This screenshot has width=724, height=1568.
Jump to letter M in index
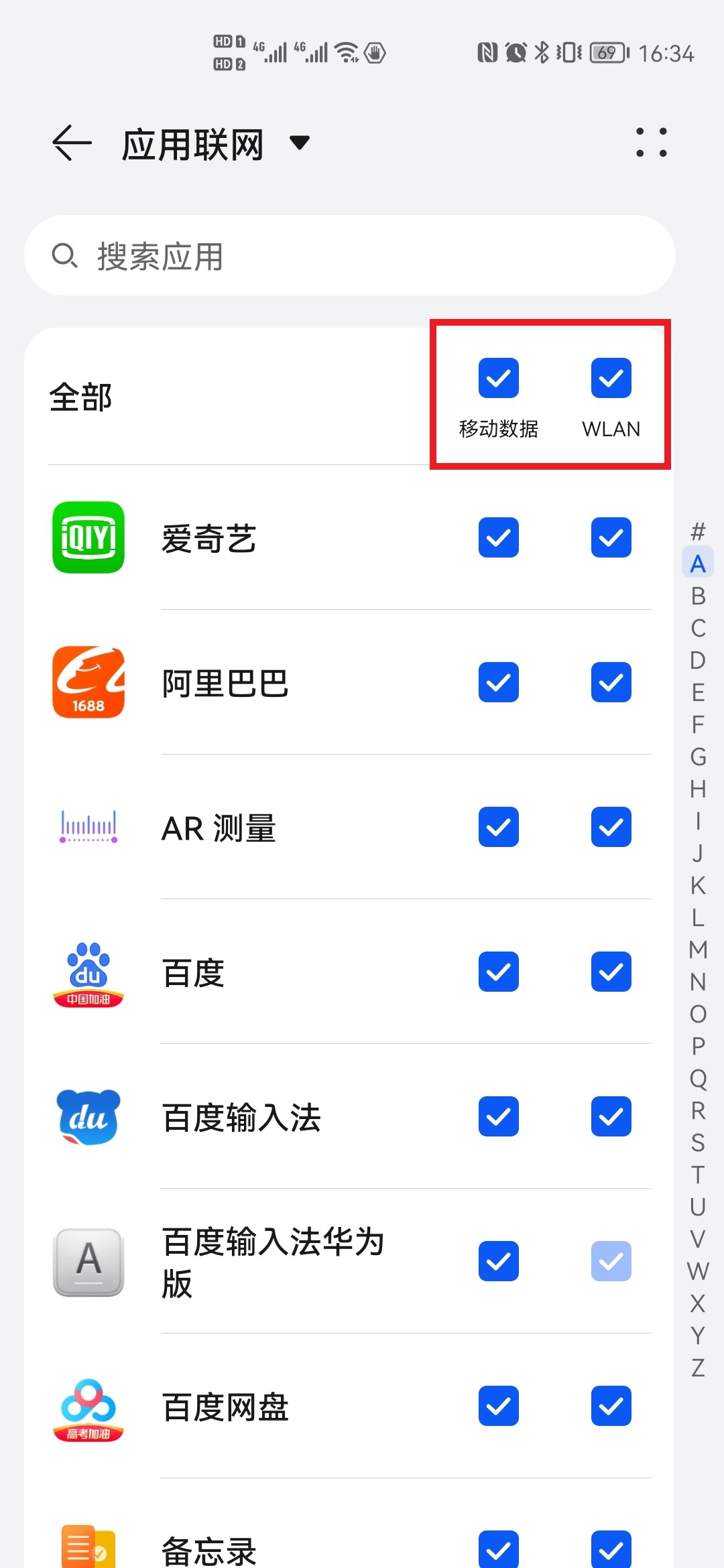point(698,950)
